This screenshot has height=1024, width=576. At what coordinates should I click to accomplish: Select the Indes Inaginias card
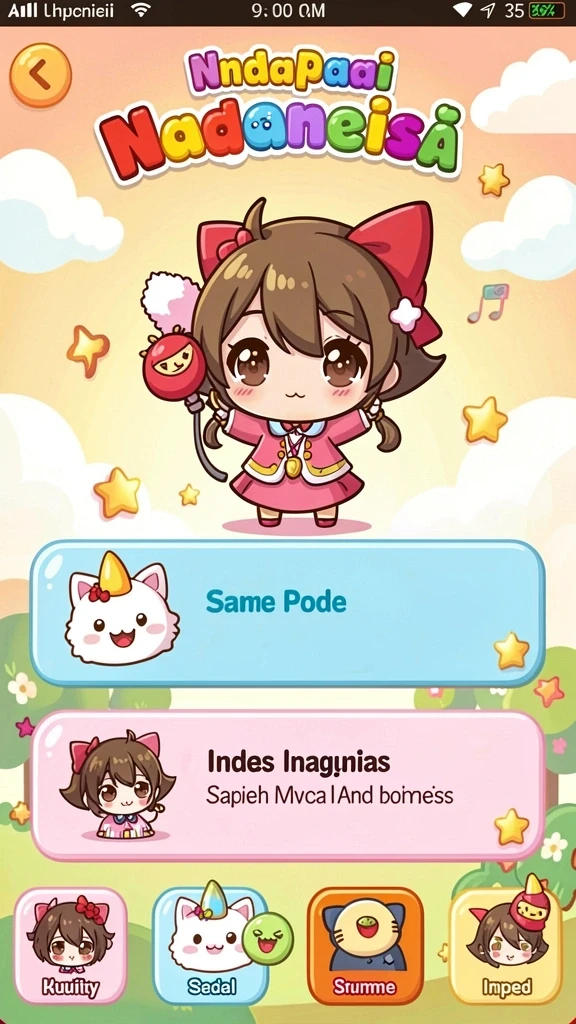[x=287, y=786]
